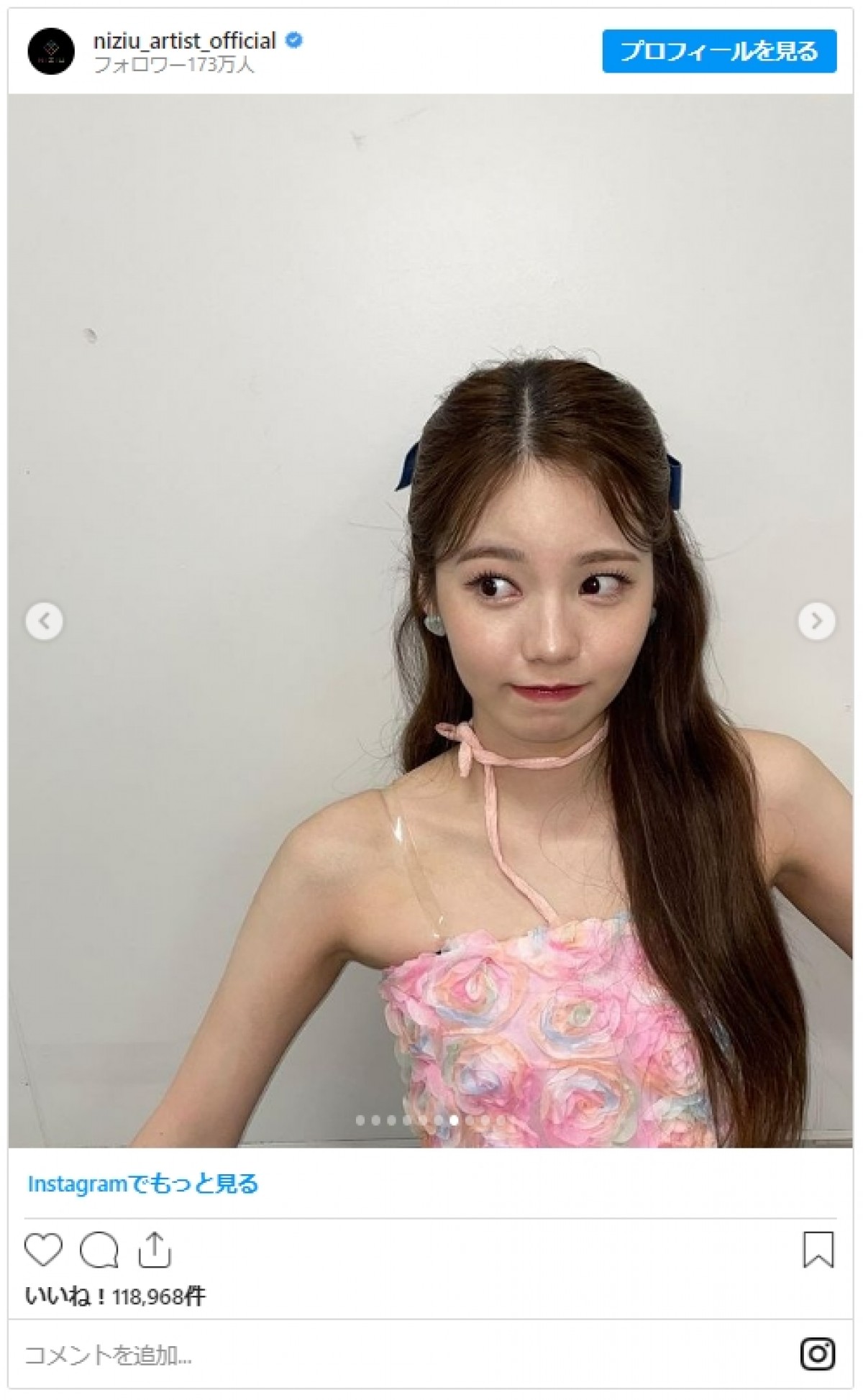Tap the プロフィールを見る button
This screenshot has width=863, height=1400.
pos(719,52)
